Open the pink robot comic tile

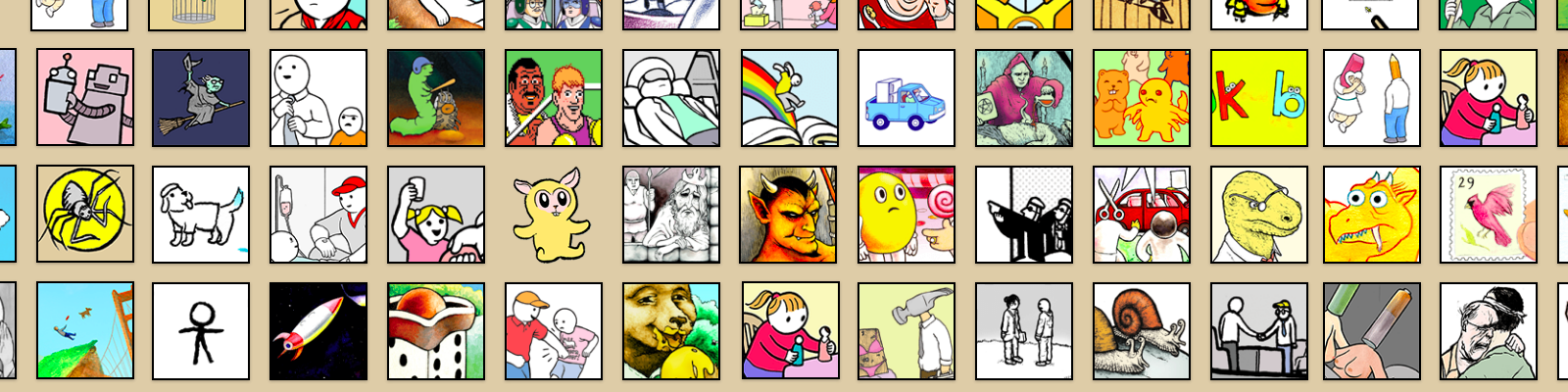[84, 98]
